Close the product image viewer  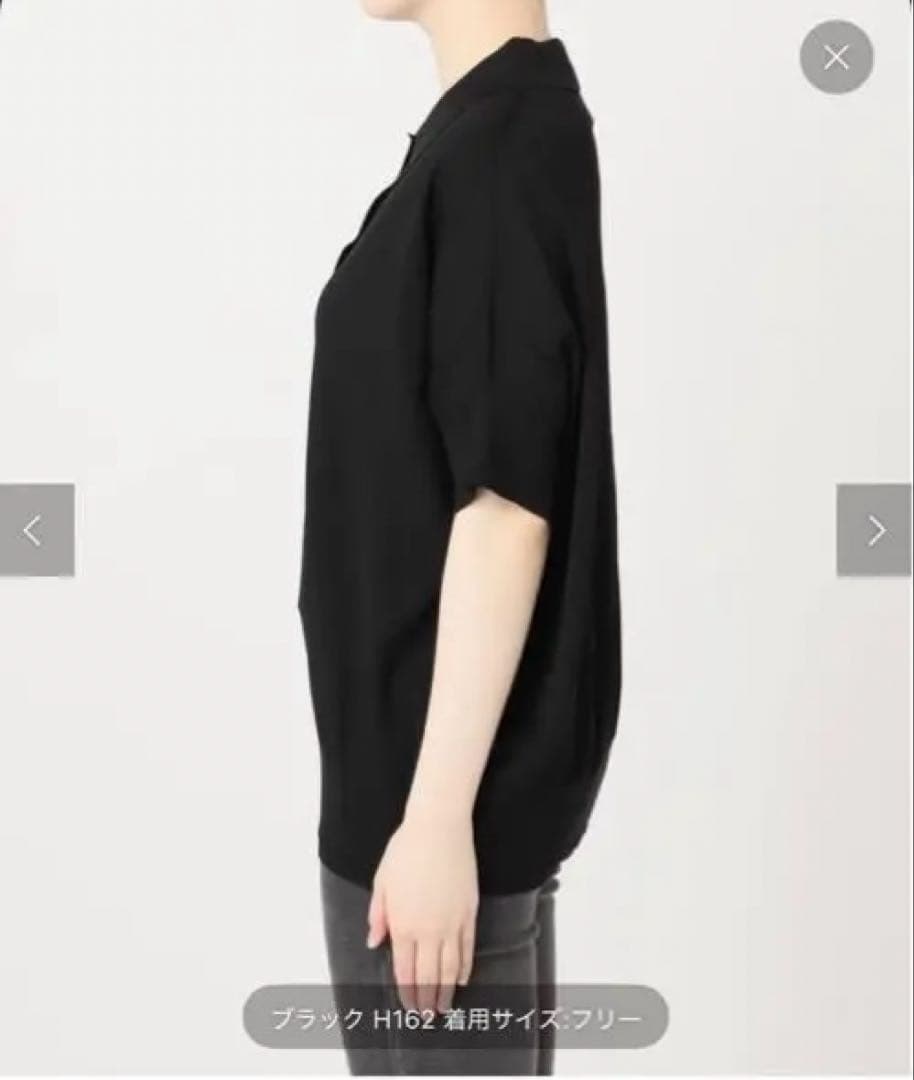point(836,57)
